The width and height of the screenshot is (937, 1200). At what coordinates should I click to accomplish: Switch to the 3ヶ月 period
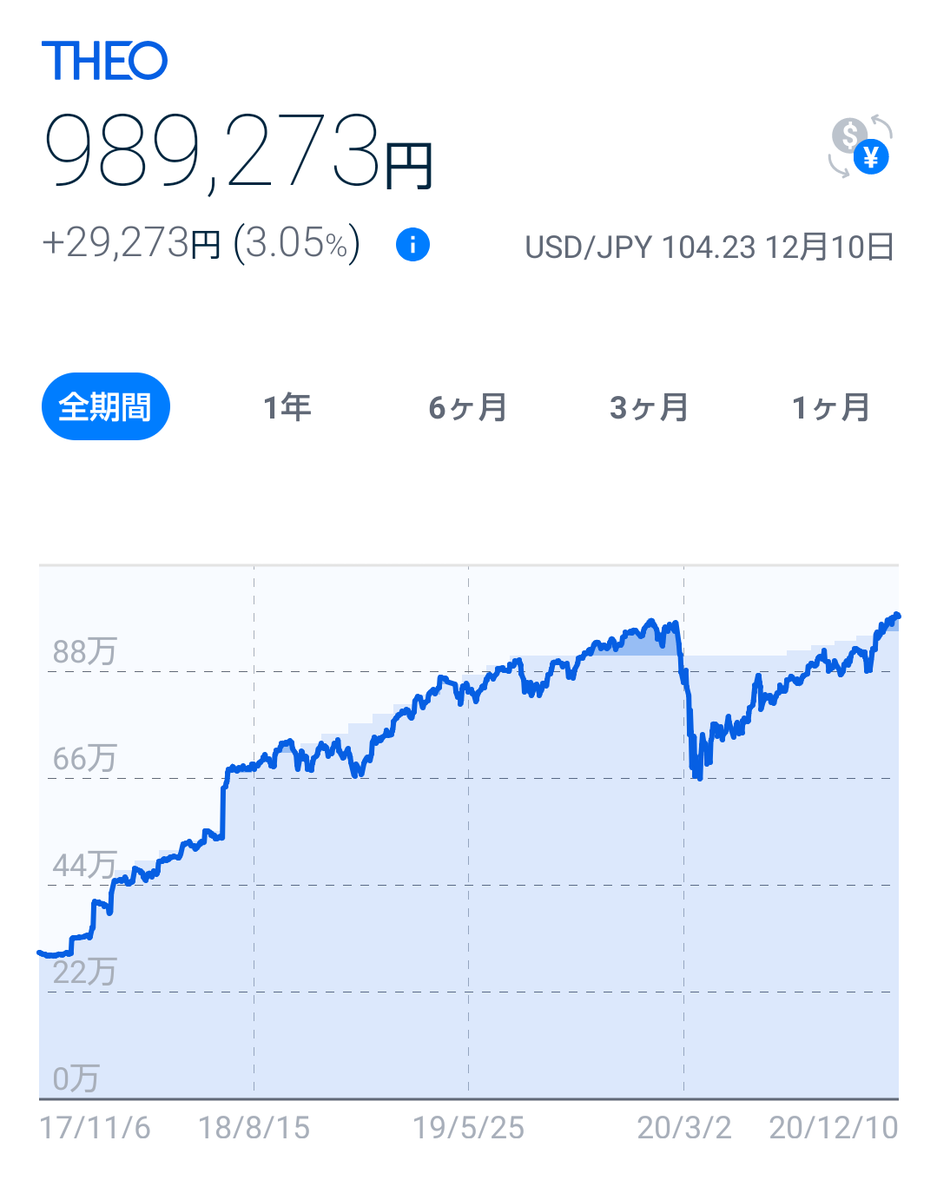point(649,407)
